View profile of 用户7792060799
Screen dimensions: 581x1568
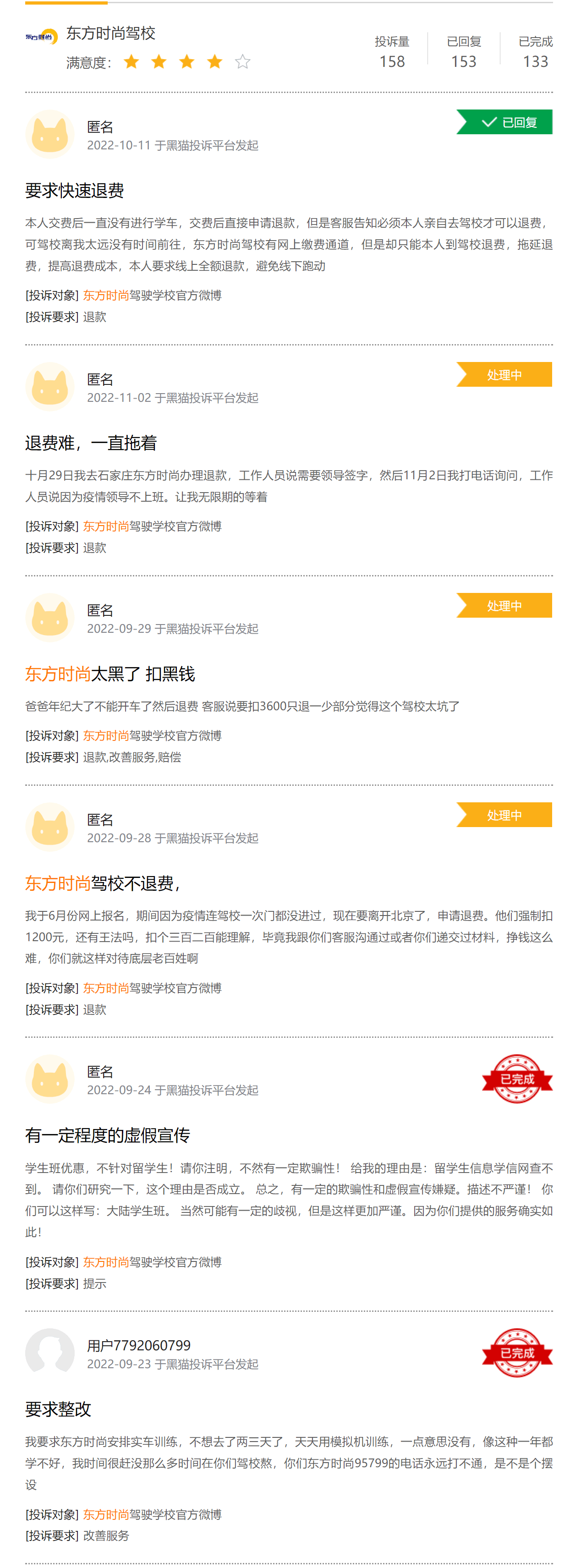pos(138,1345)
